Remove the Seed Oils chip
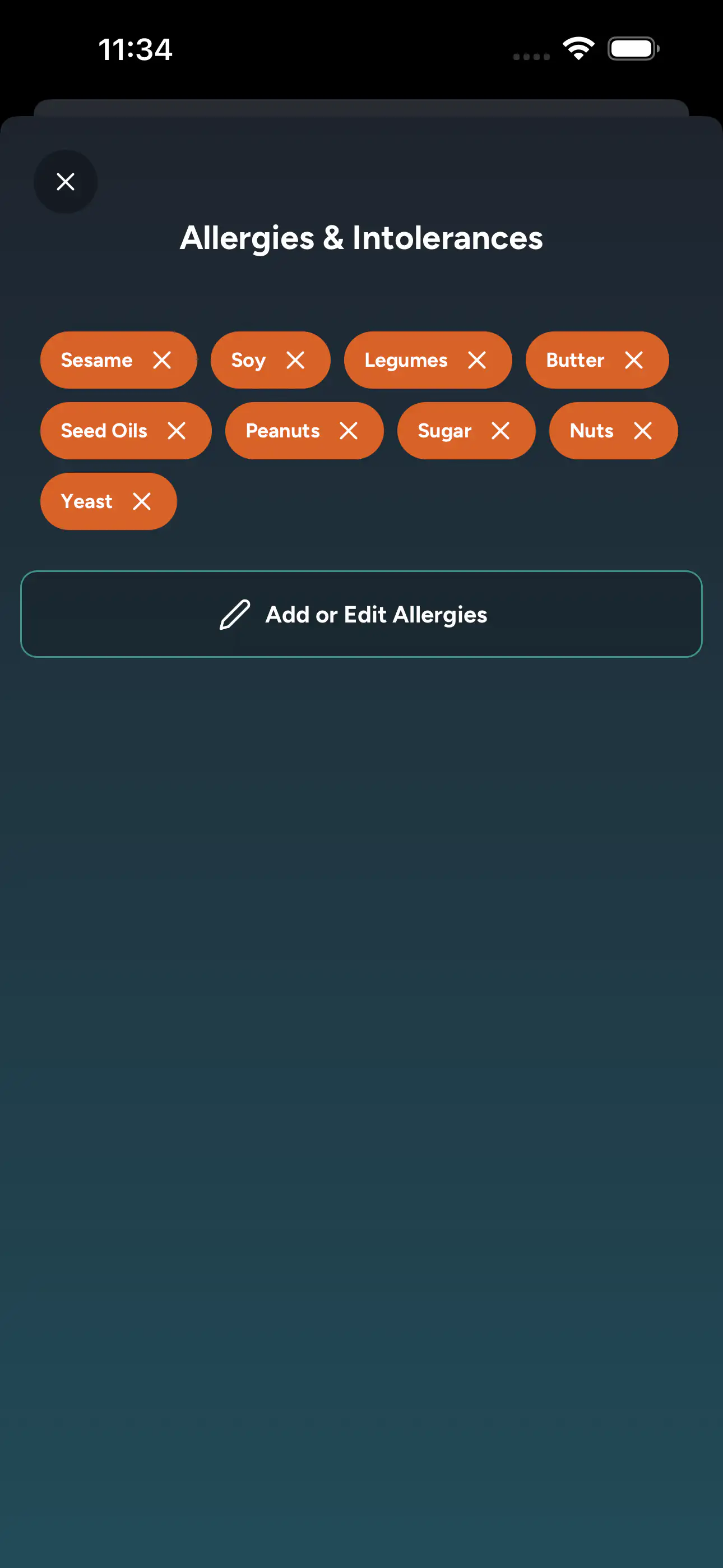 (177, 430)
